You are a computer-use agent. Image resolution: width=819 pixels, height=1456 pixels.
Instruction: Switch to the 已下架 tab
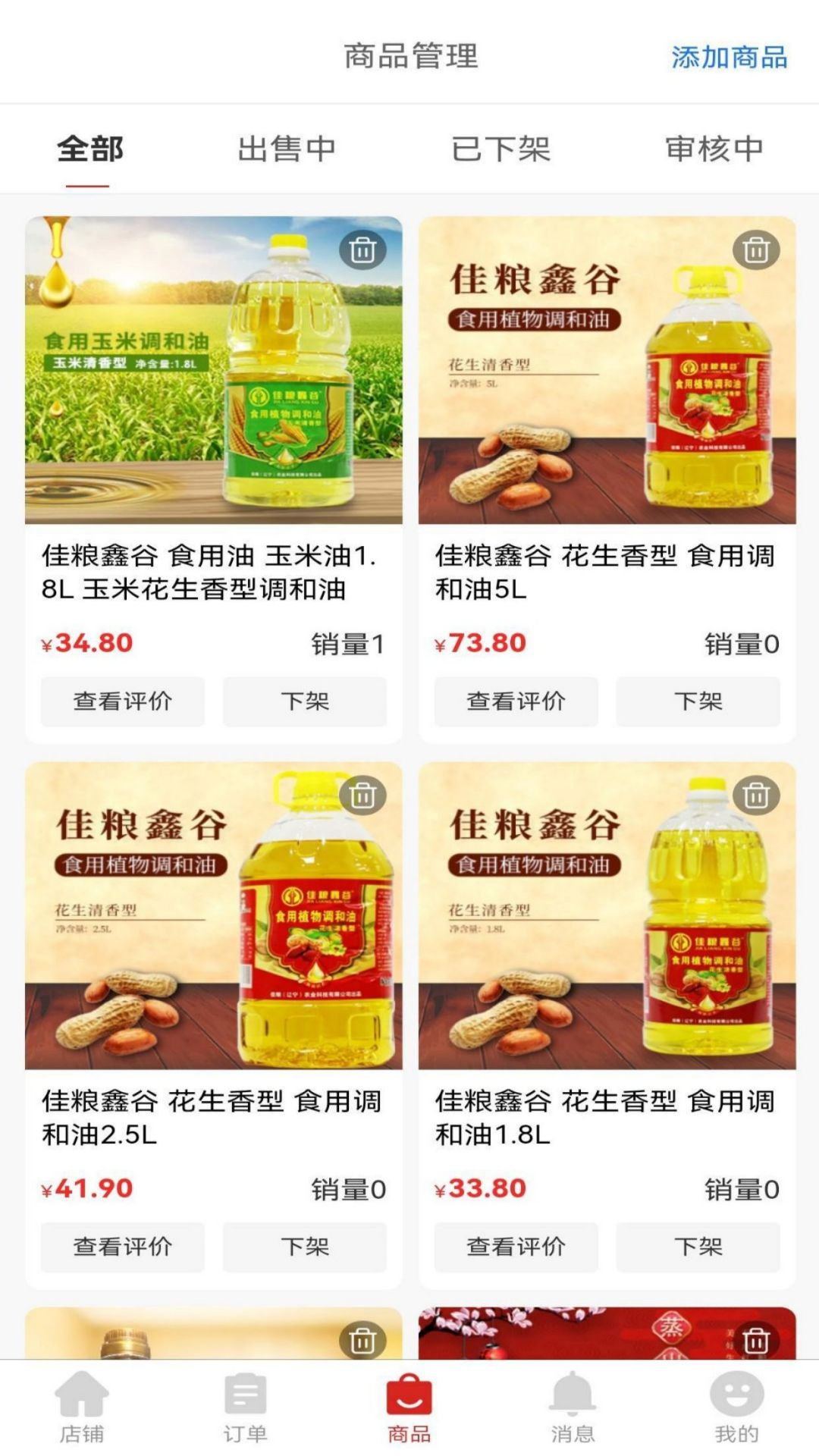pyautogui.click(x=500, y=149)
